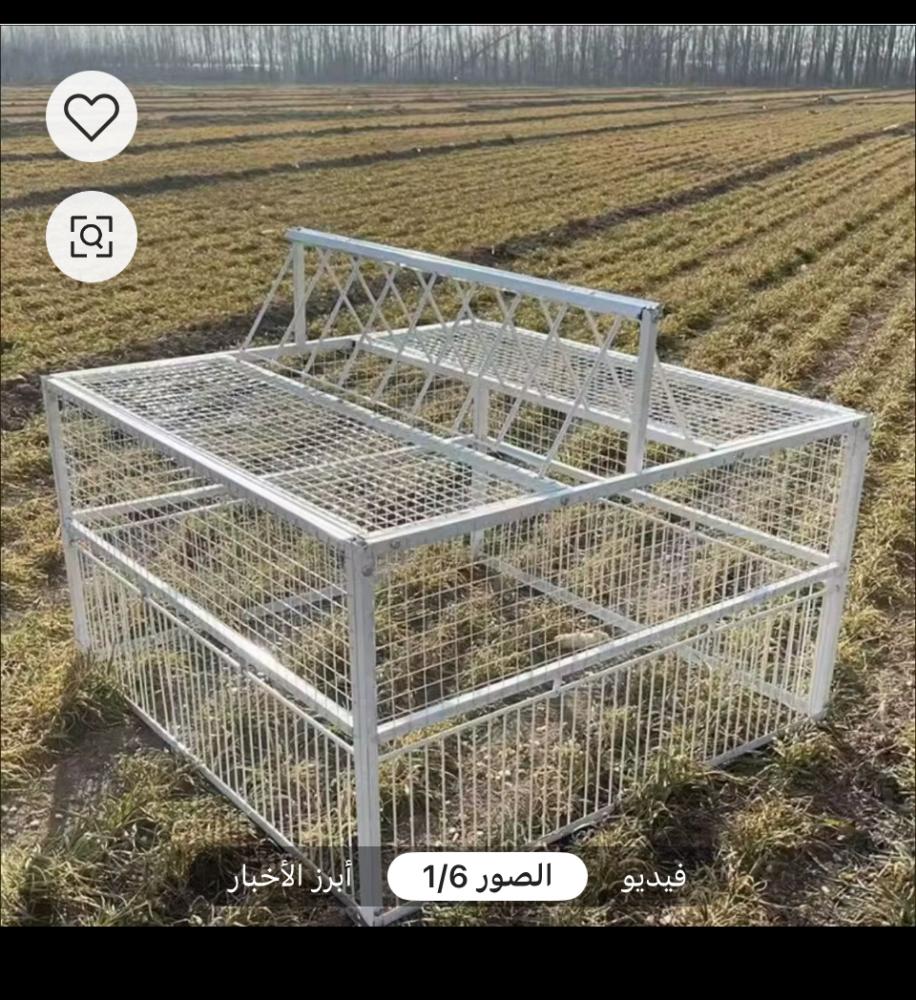The image size is (916, 1000).
Task: Open the visual image search icon
Action: click(x=91, y=237)
